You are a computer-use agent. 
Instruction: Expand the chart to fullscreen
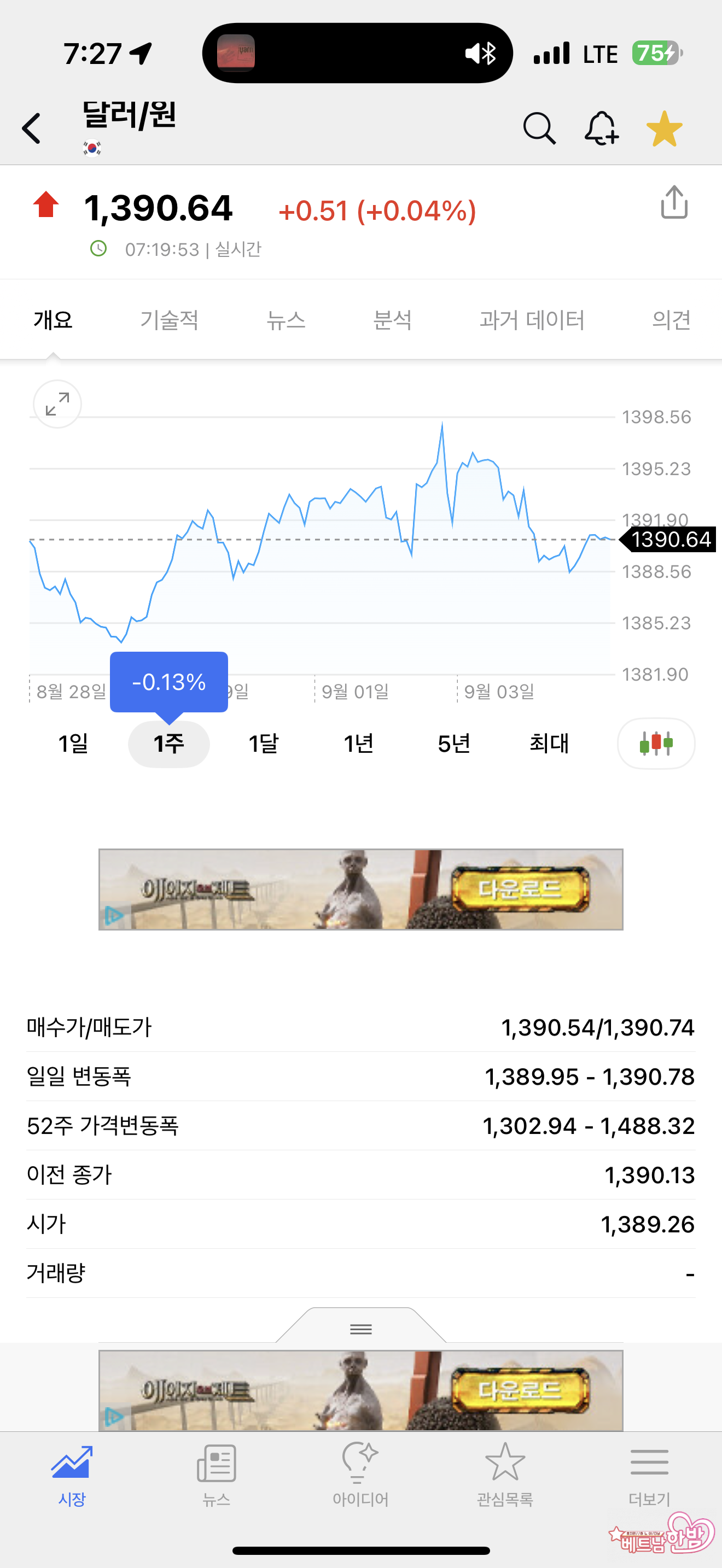(x=57, y=404)
